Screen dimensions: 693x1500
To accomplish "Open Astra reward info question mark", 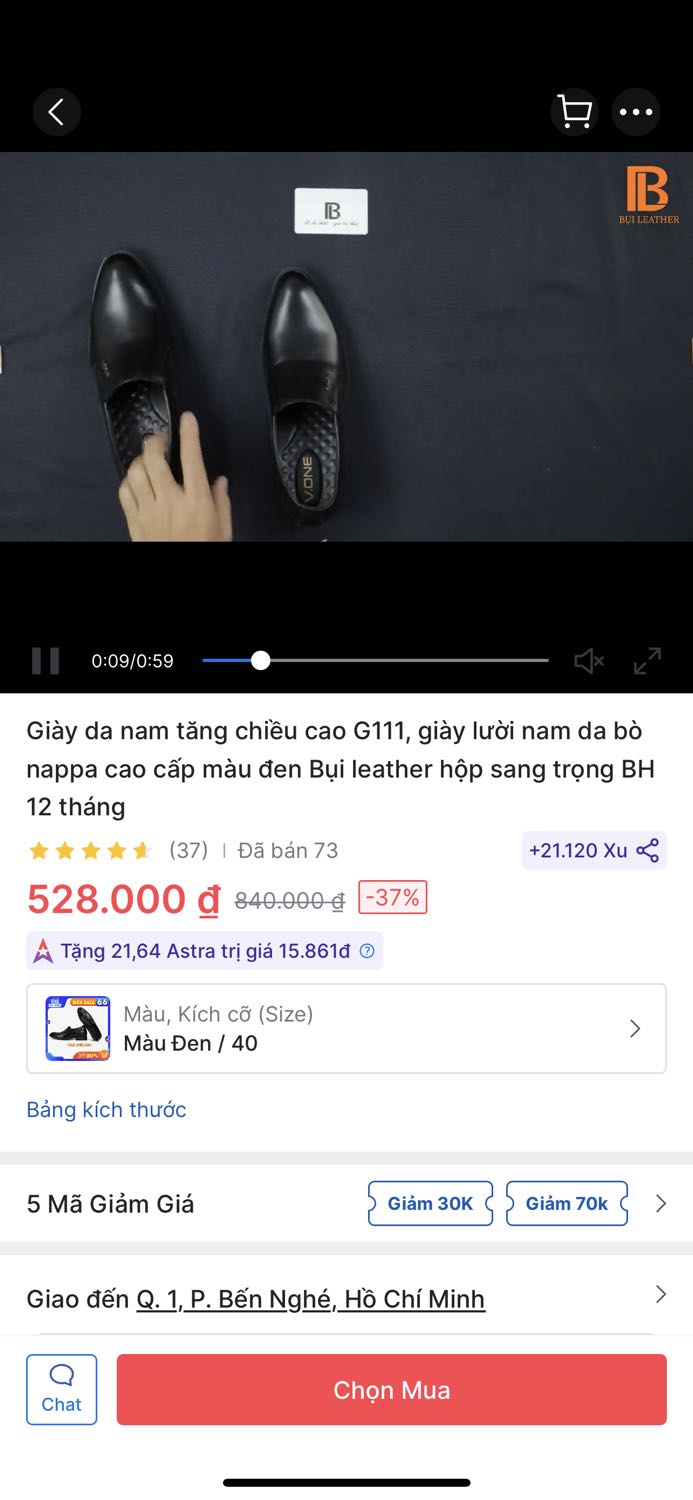I will pyautogui.click(x=367, y=951).
